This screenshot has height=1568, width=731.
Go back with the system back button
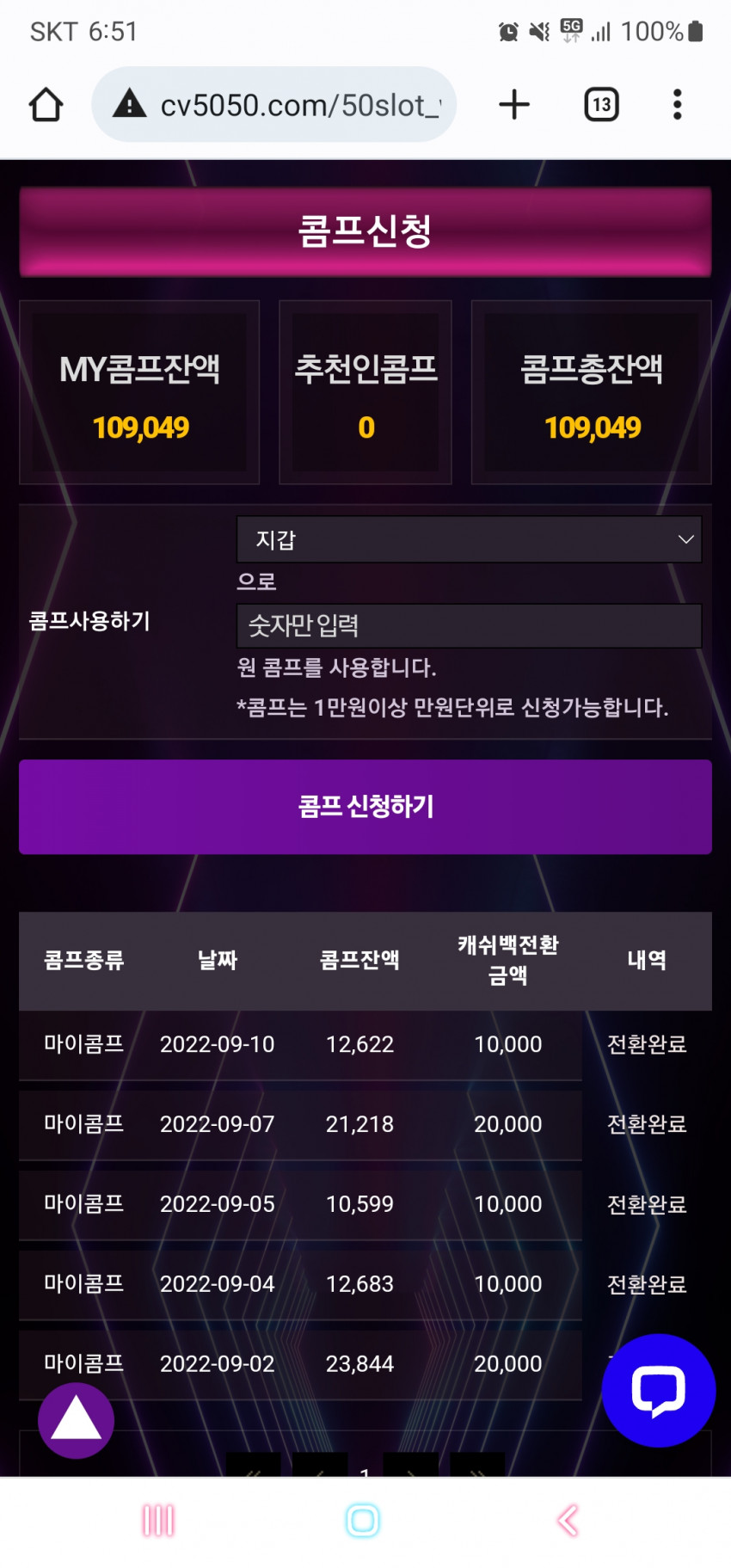(x=568, y=1521)
